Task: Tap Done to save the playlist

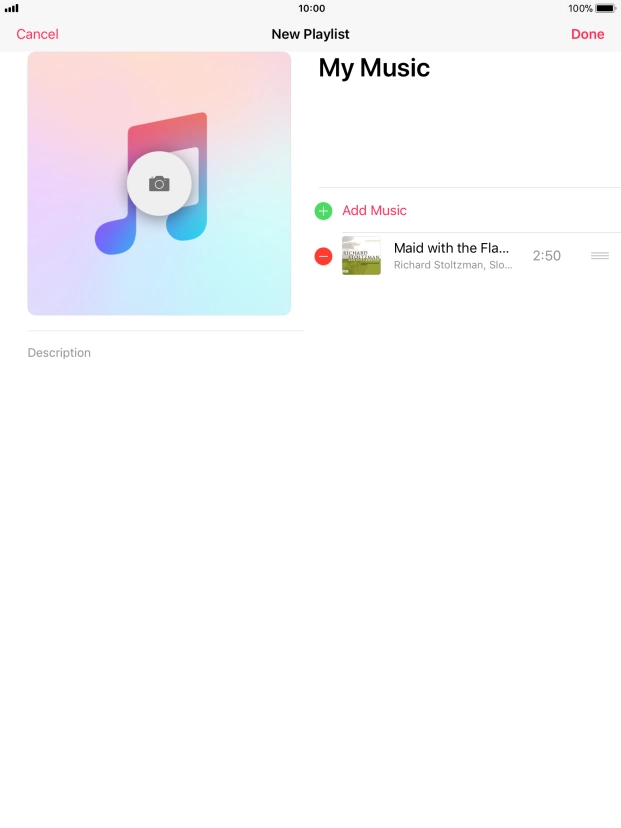Action: click(587, 34)
